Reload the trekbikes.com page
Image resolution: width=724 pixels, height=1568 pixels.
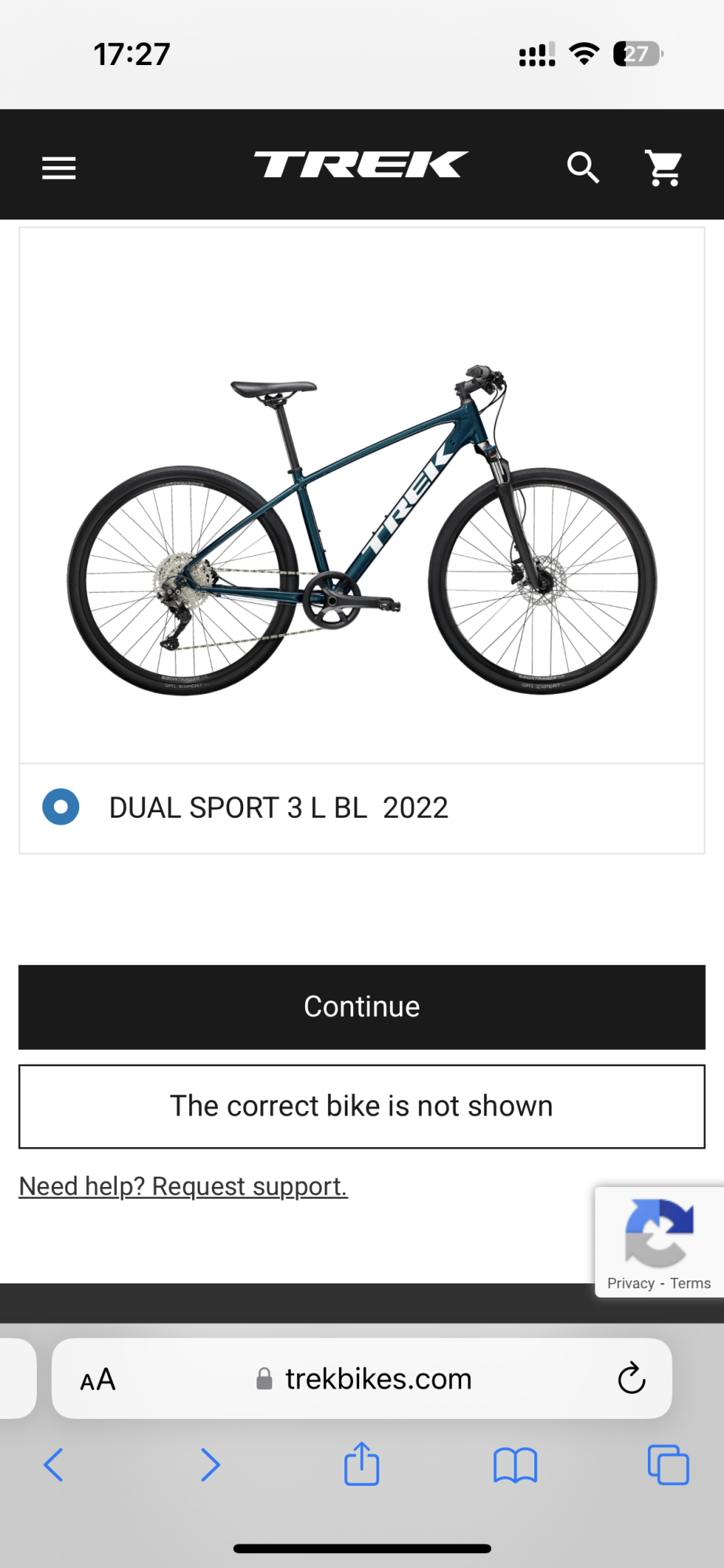click(631, 1378)
